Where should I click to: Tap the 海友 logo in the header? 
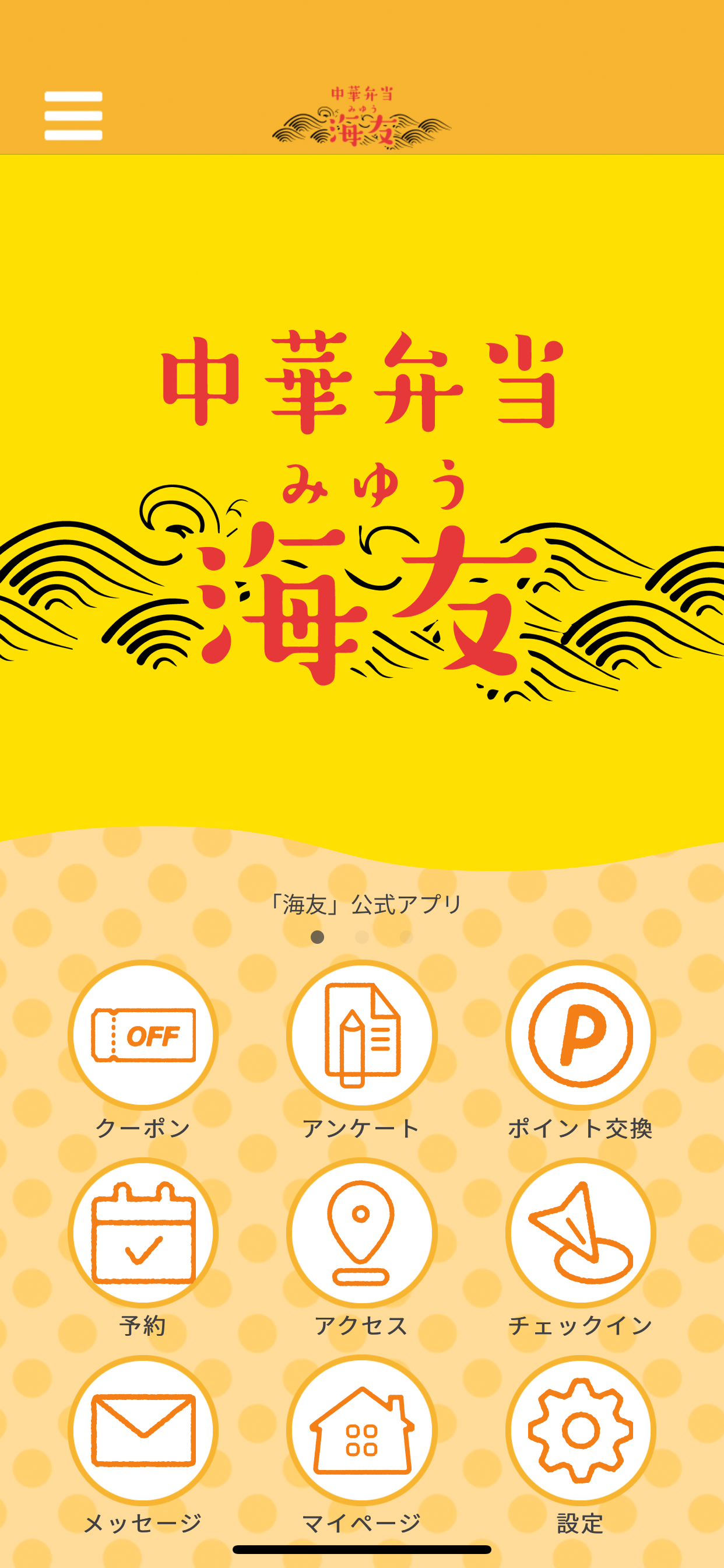coord(361,114)
